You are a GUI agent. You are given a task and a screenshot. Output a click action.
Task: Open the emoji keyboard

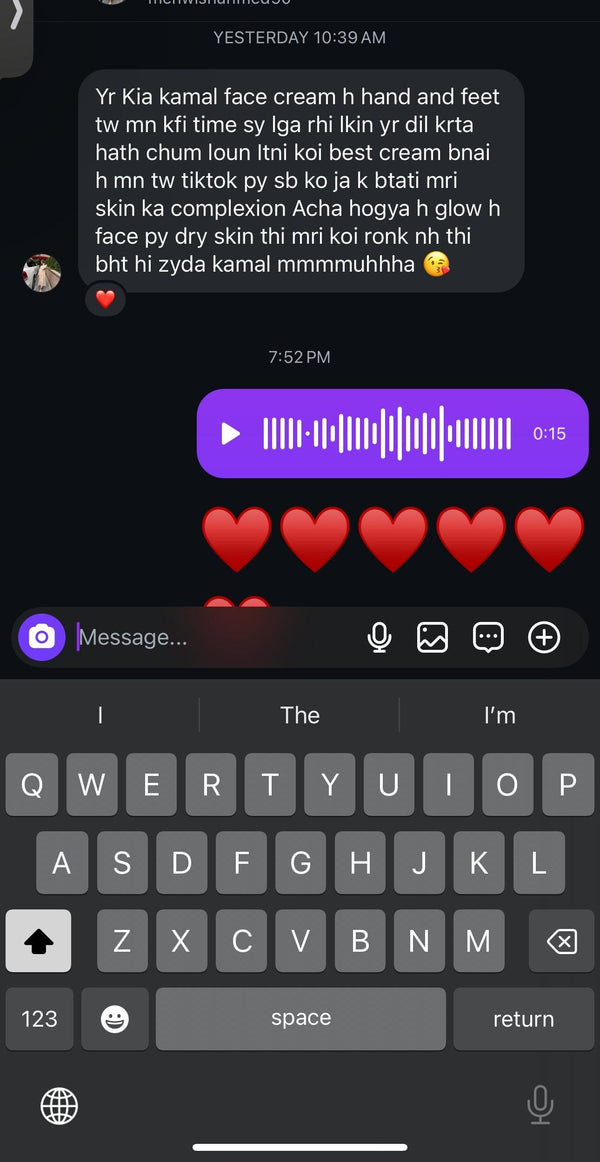(115, 1019)
